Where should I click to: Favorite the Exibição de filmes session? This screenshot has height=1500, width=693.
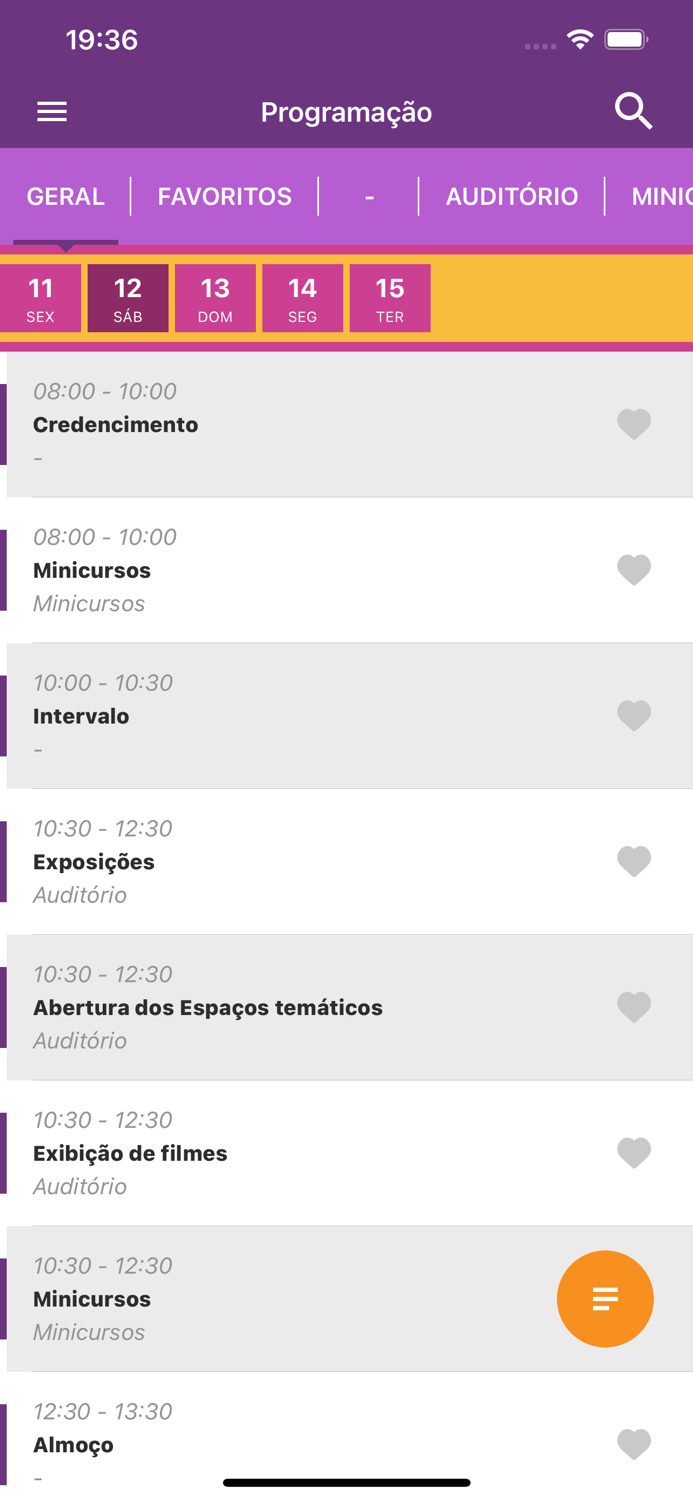coord(634,1153)
